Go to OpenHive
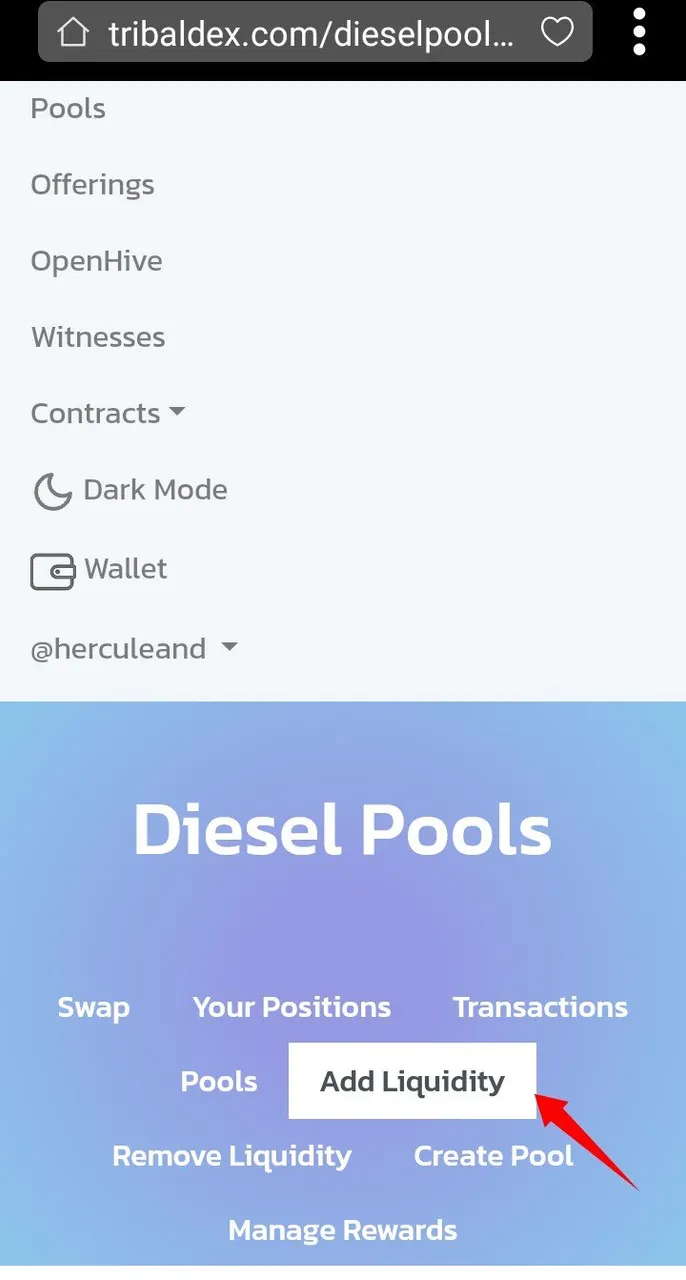This screenshot has height=1280, width=686. click(96, 261)
